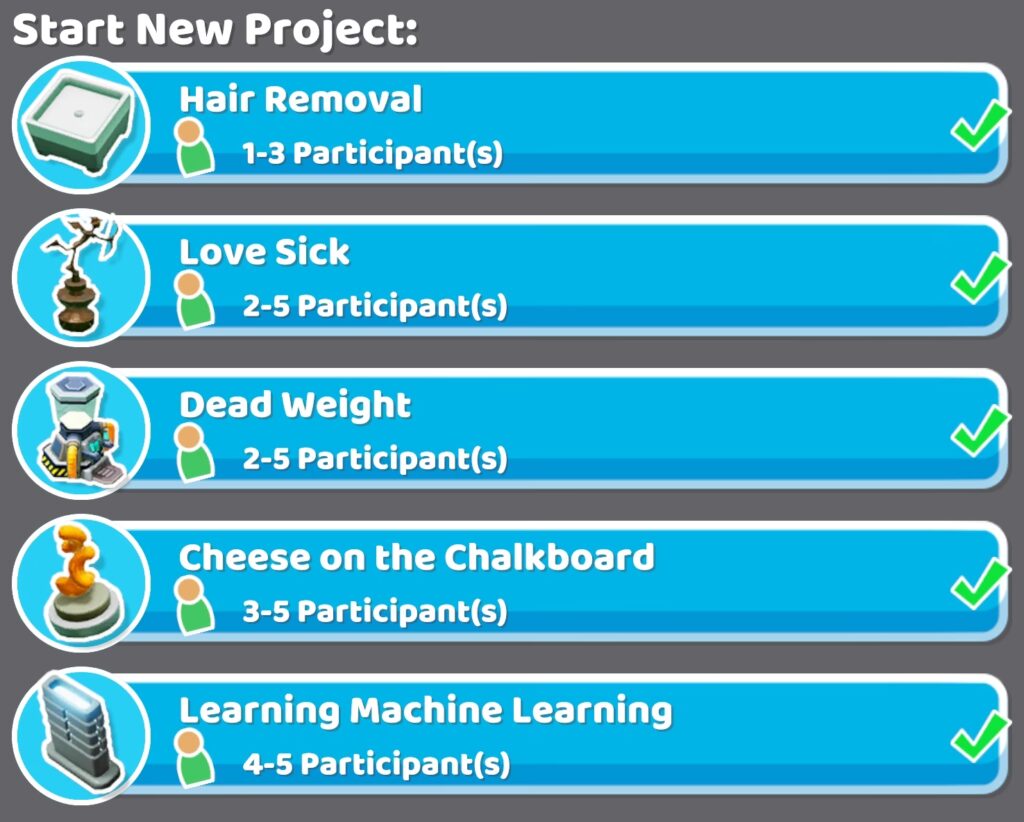Image resolution: width=1024 pixels, height=822 pixels.
Task: Start the Hair Removal project
Action: (560, 125)
